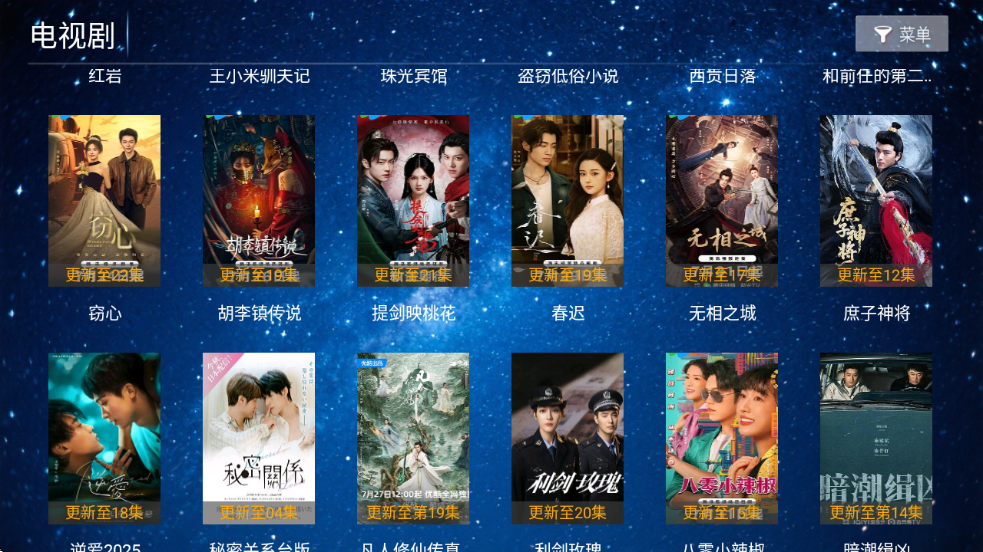Screen dimensions: 983x552
Task: Open the 红岩 title
Action: coord(105,76)
